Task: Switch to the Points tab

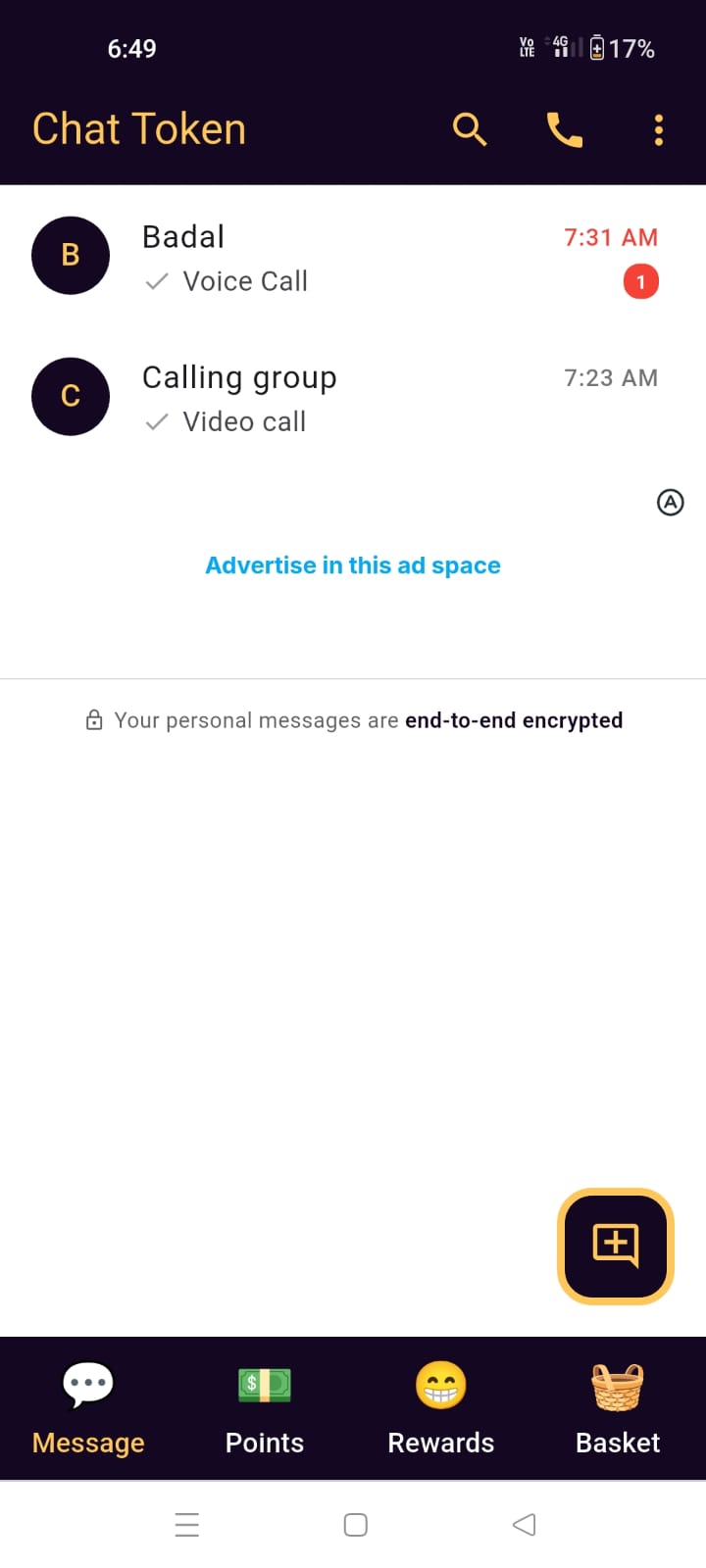Action: click(265, 1408)
